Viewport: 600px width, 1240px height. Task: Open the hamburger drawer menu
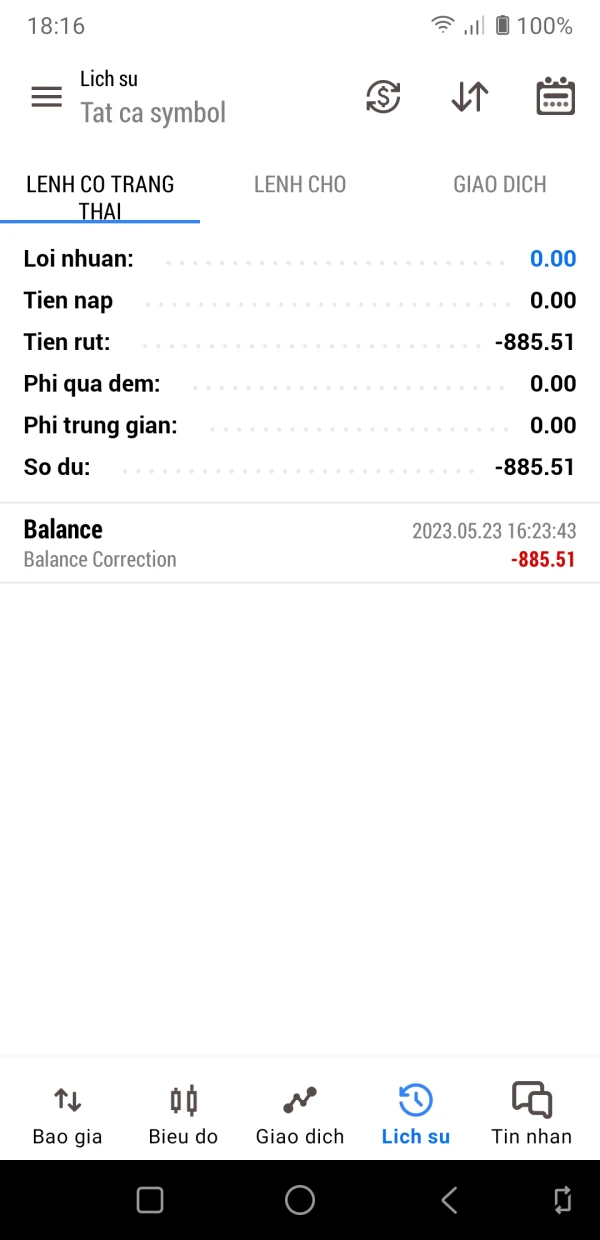(x=47, y=97)
